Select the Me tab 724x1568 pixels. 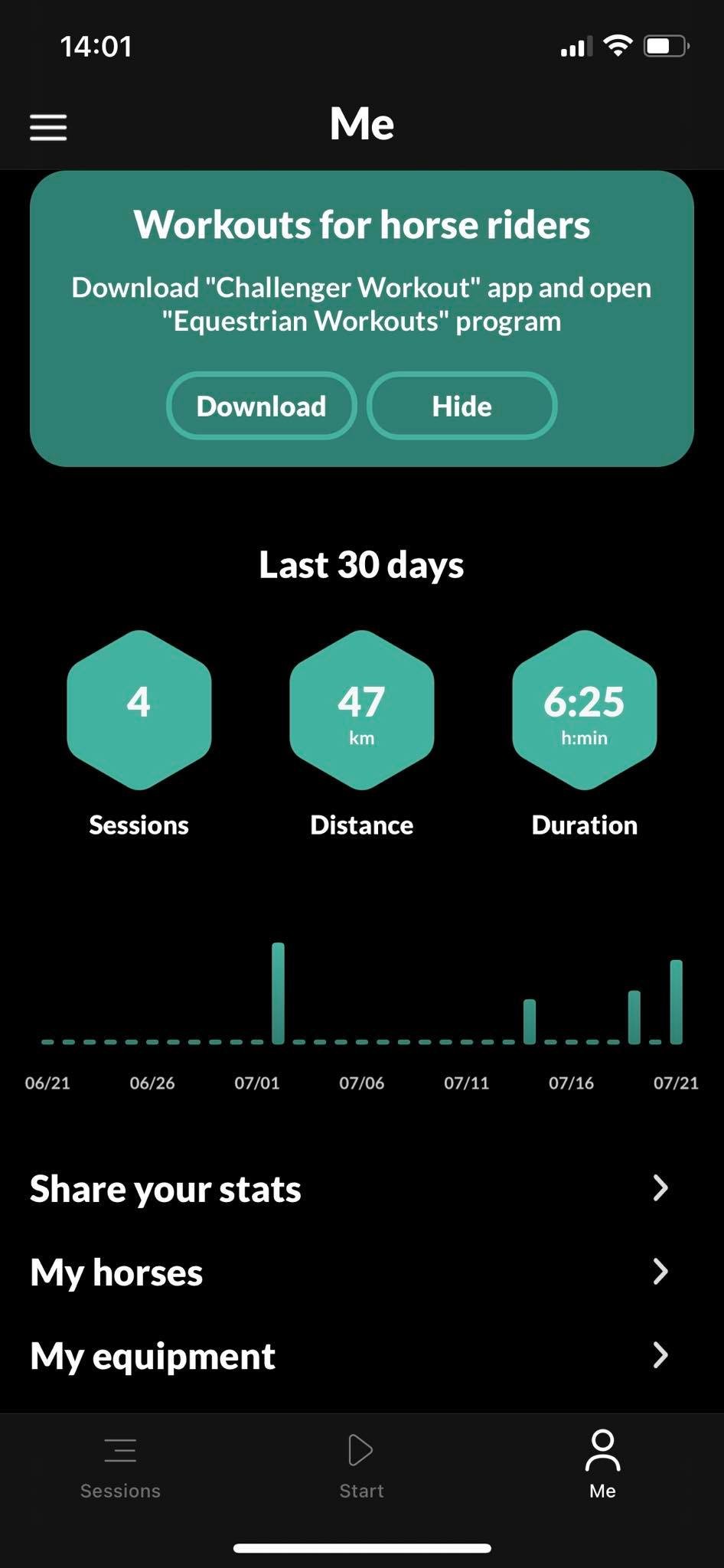602,1465
